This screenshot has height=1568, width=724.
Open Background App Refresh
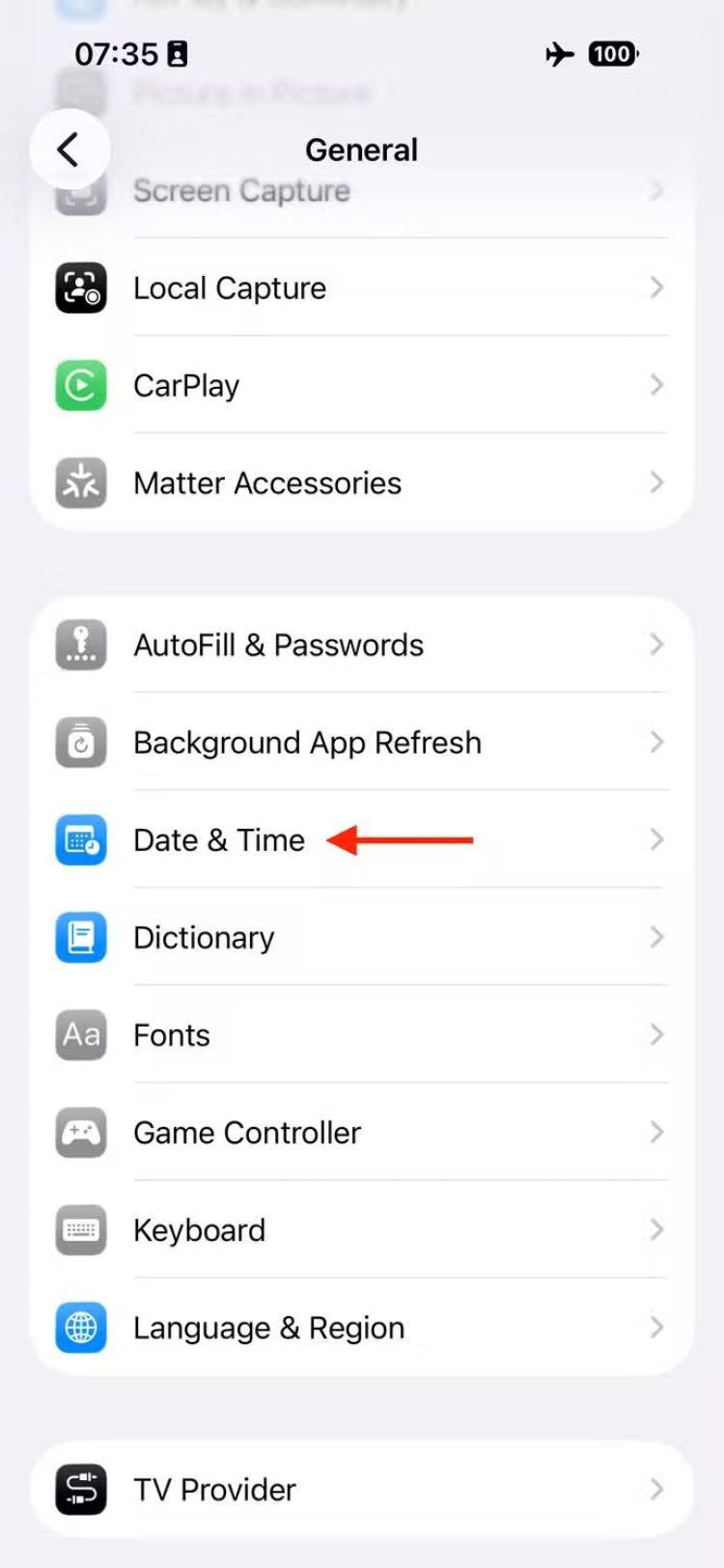click(361, 742)
